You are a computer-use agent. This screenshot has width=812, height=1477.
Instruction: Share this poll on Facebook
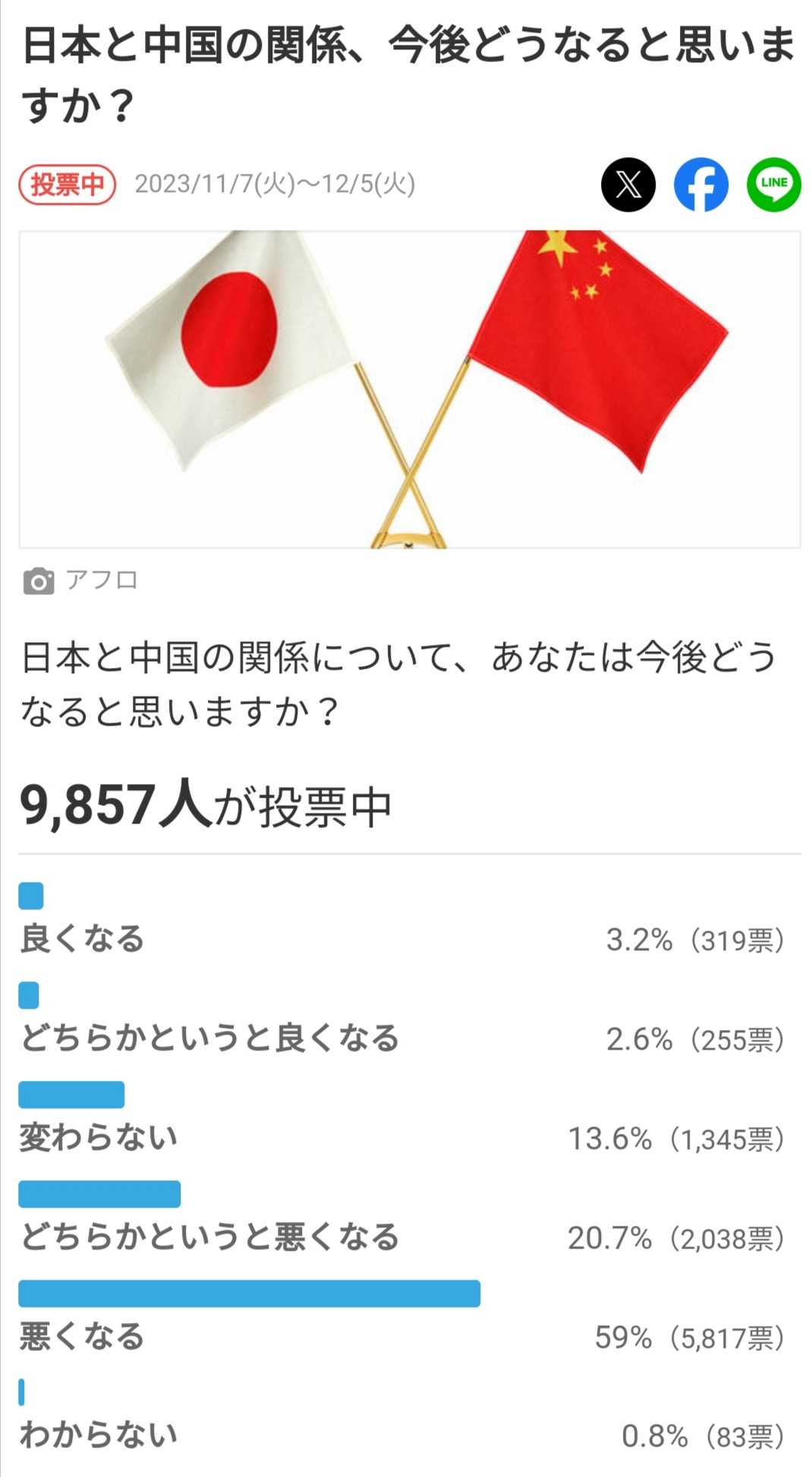(x=700, y=184)
